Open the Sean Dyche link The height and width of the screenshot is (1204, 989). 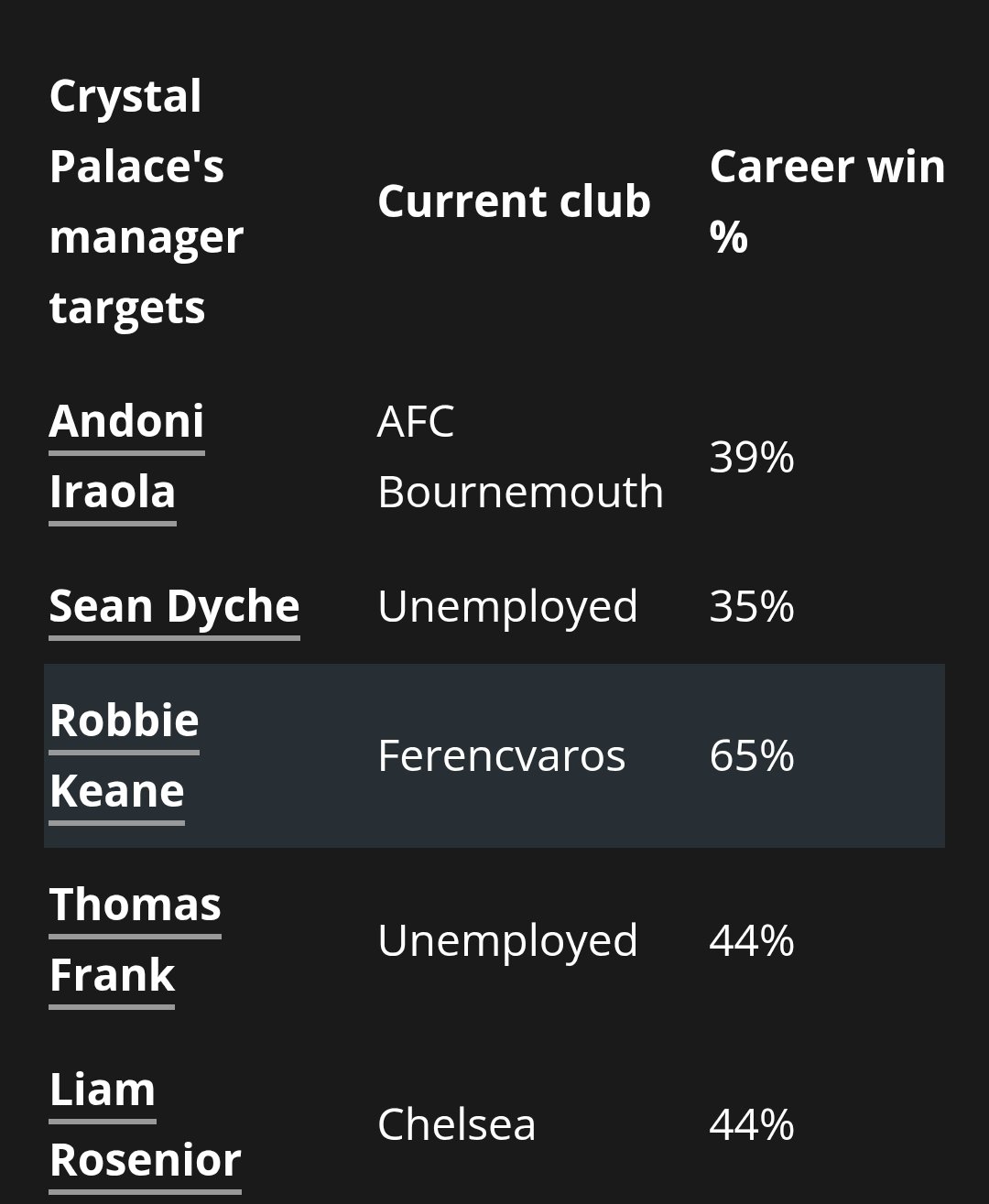tap(174, 607)
